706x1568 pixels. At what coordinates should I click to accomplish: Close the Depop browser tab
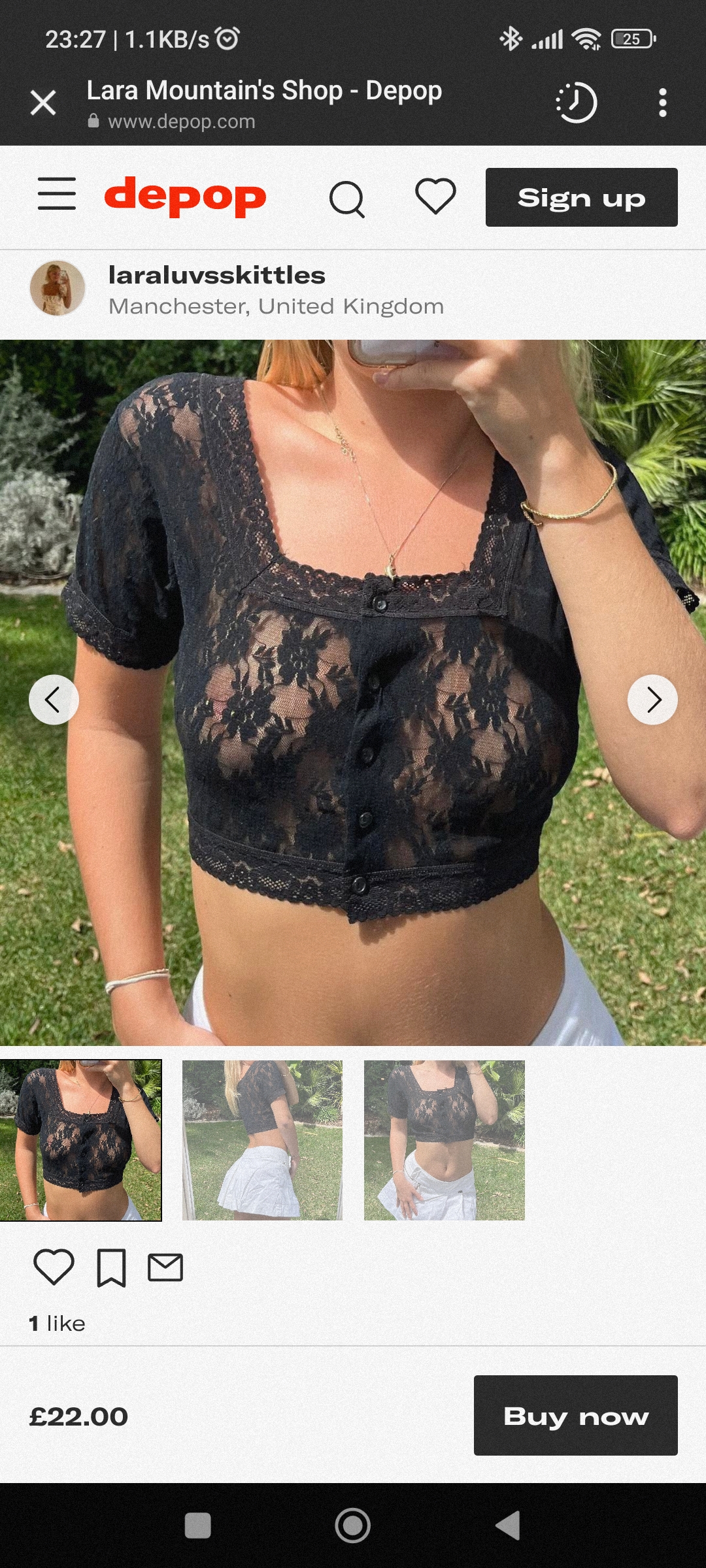click(x=43, y=103)
